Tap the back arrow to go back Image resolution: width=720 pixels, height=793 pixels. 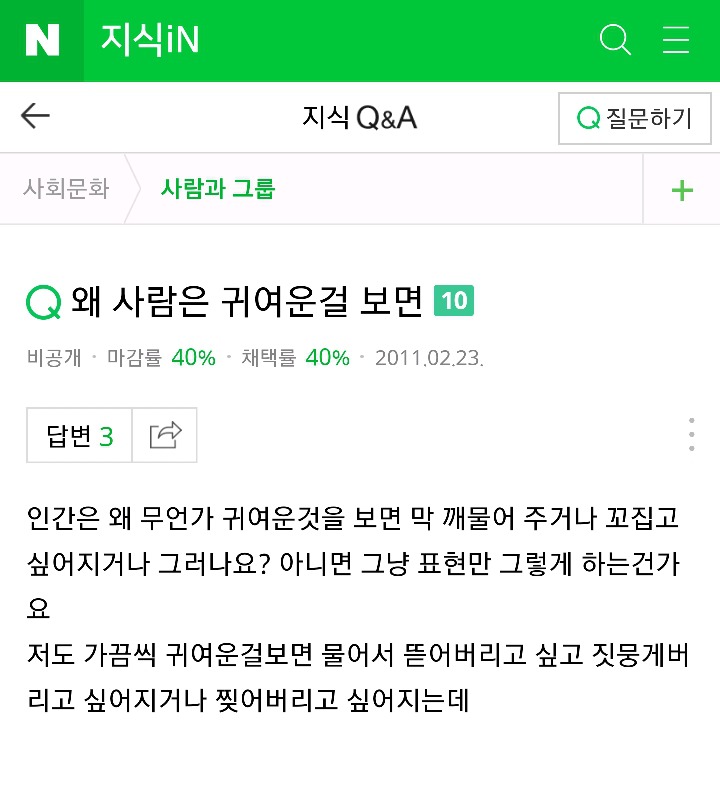coord(35,115)
